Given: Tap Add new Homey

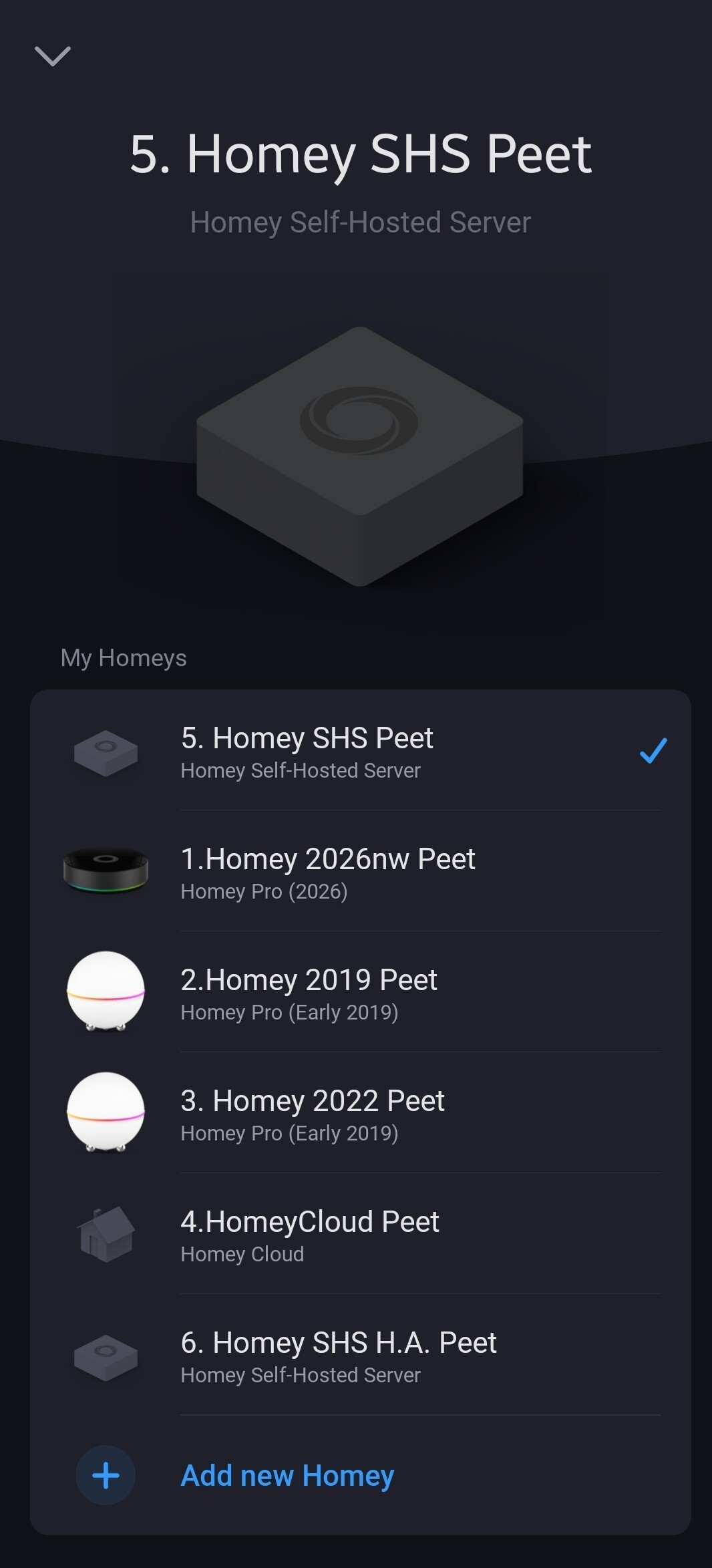Looking at the screenshot, I should [287, 1475].
